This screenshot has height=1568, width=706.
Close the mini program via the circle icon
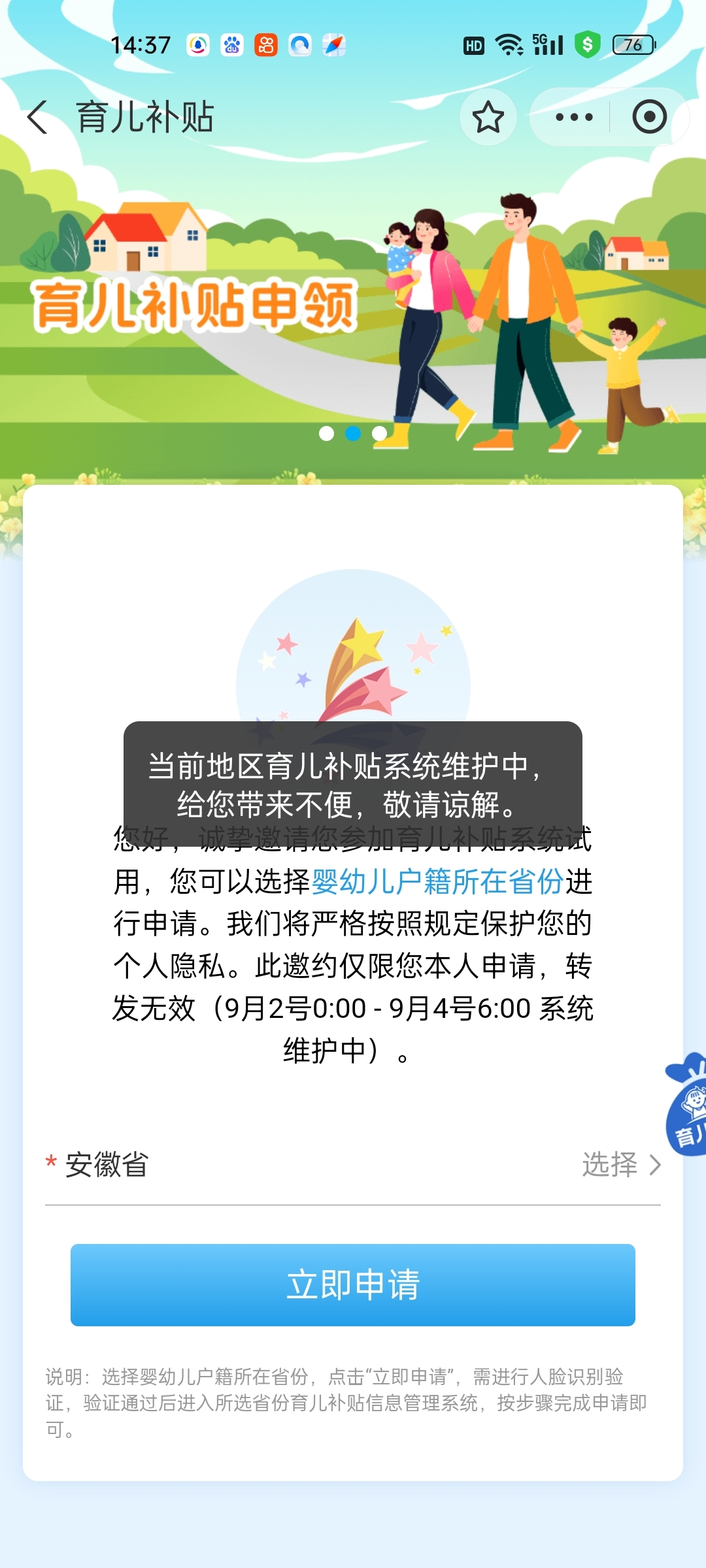click(x=649, y=118)
